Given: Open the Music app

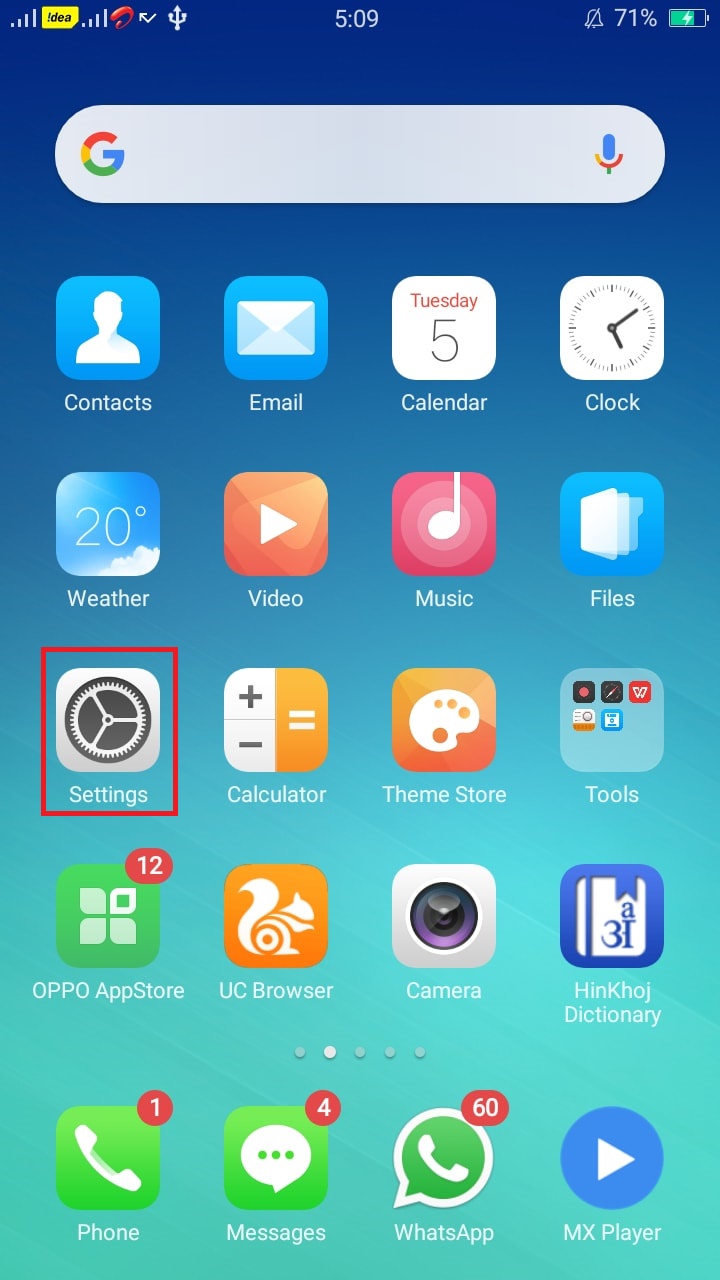Looking at the screenshot, I should [x=444, y=525].
